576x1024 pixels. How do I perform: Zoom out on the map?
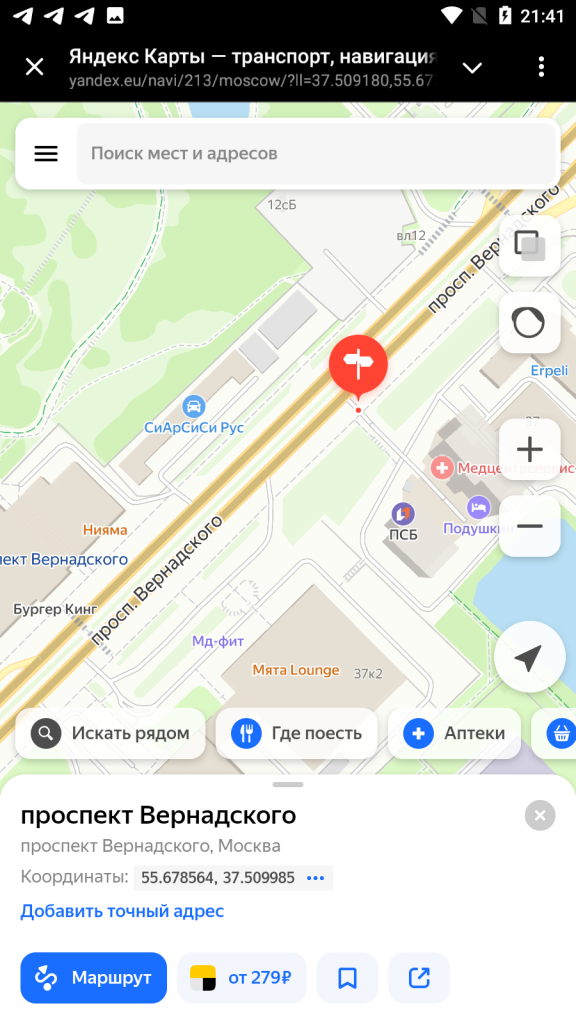(x=530, y=526)
